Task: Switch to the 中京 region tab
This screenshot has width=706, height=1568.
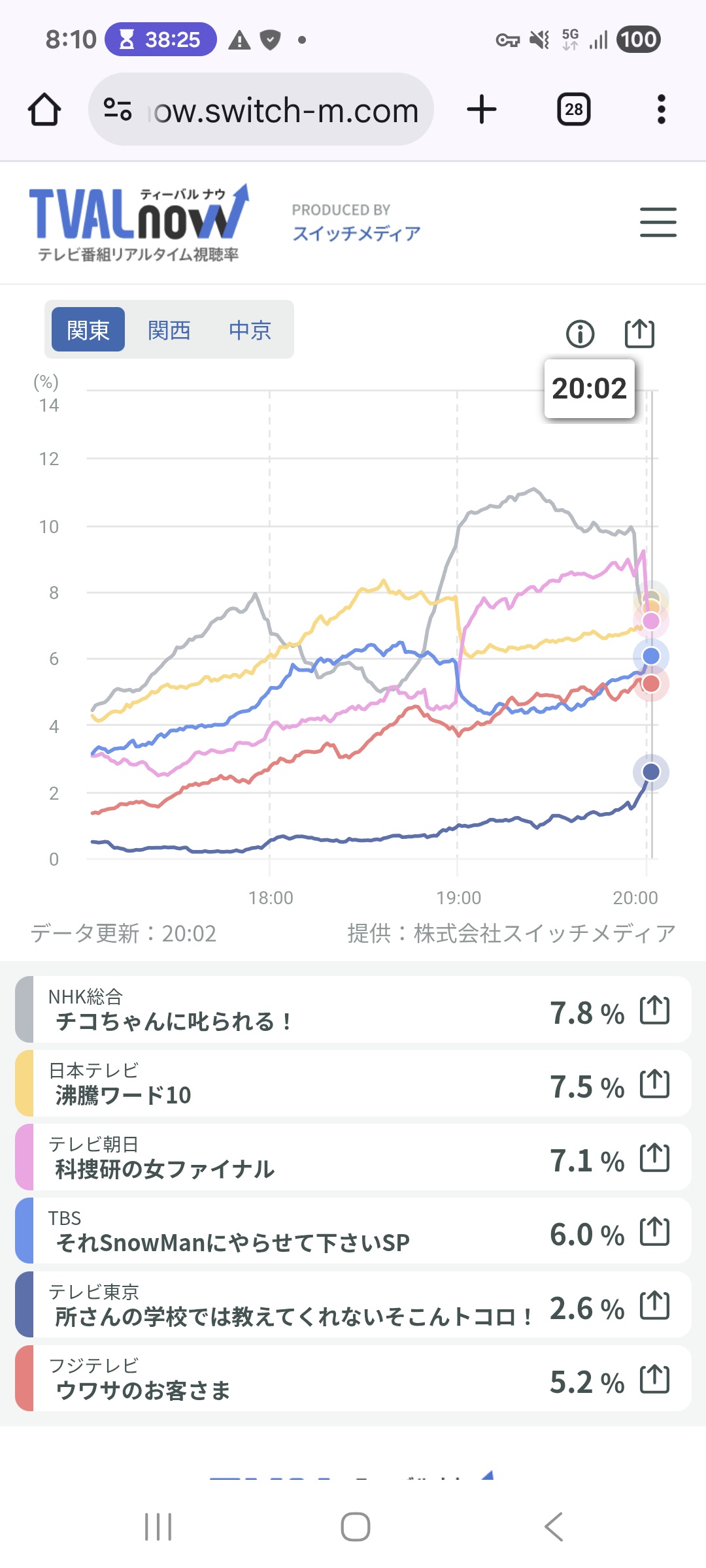Action: click(x=250, y=330)
